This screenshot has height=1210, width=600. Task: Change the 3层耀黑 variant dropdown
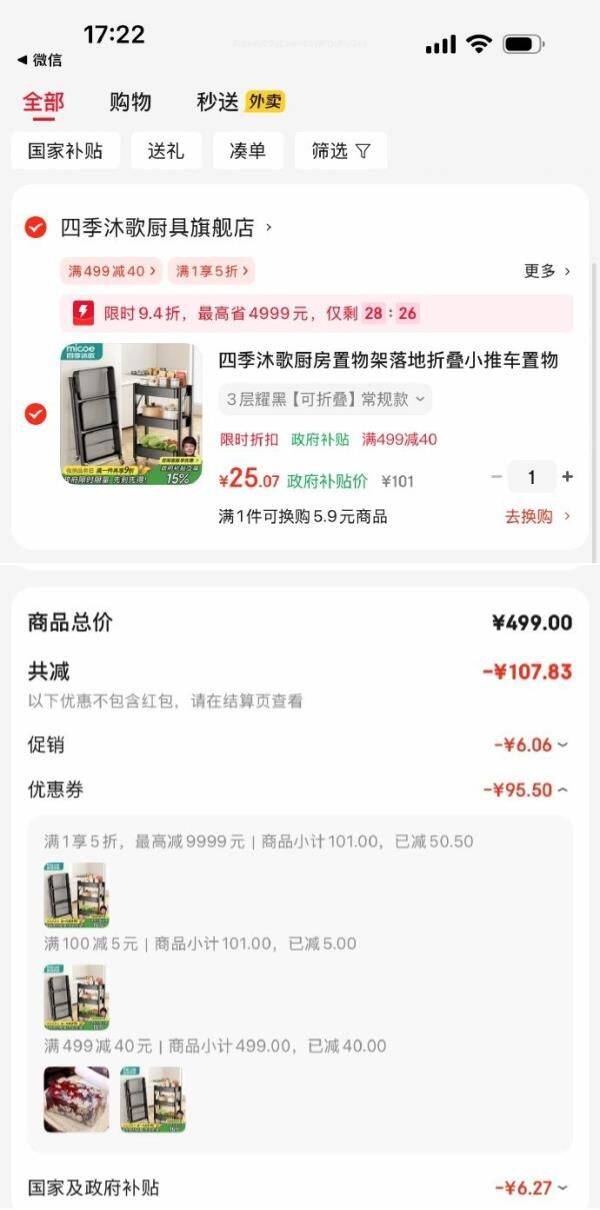point(325,399)
